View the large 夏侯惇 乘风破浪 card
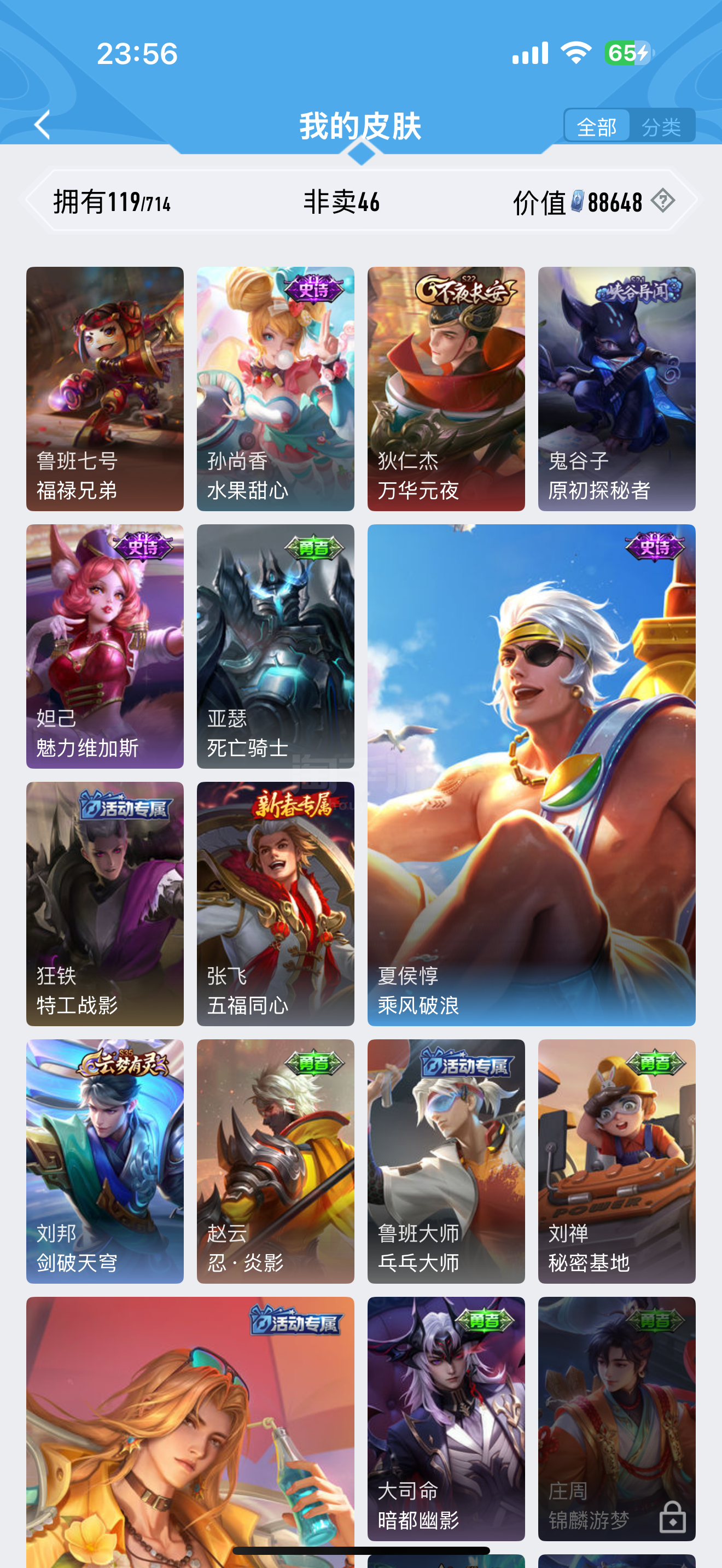Viewport: 722px width, 1568px height. point(532,775)
